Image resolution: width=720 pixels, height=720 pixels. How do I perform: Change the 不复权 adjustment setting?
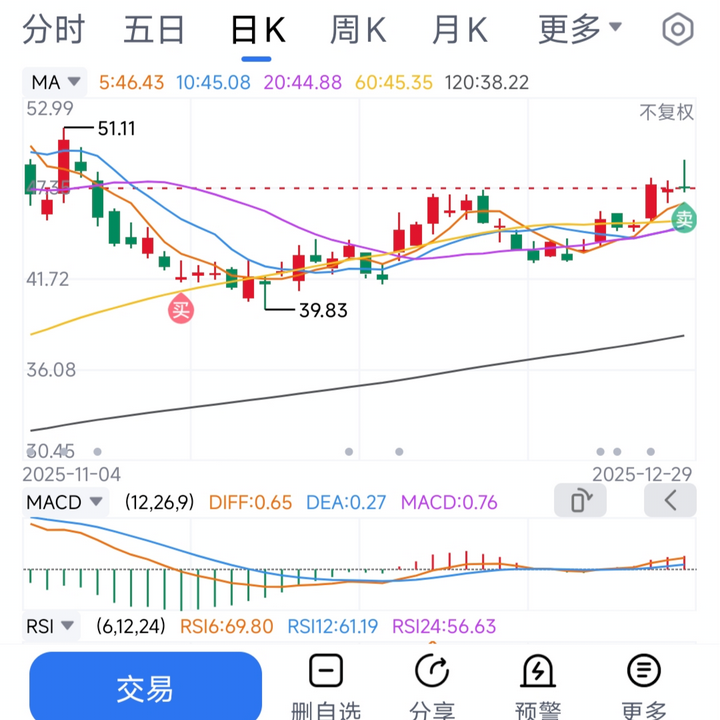pyautogui.click(x=666, y=113)
